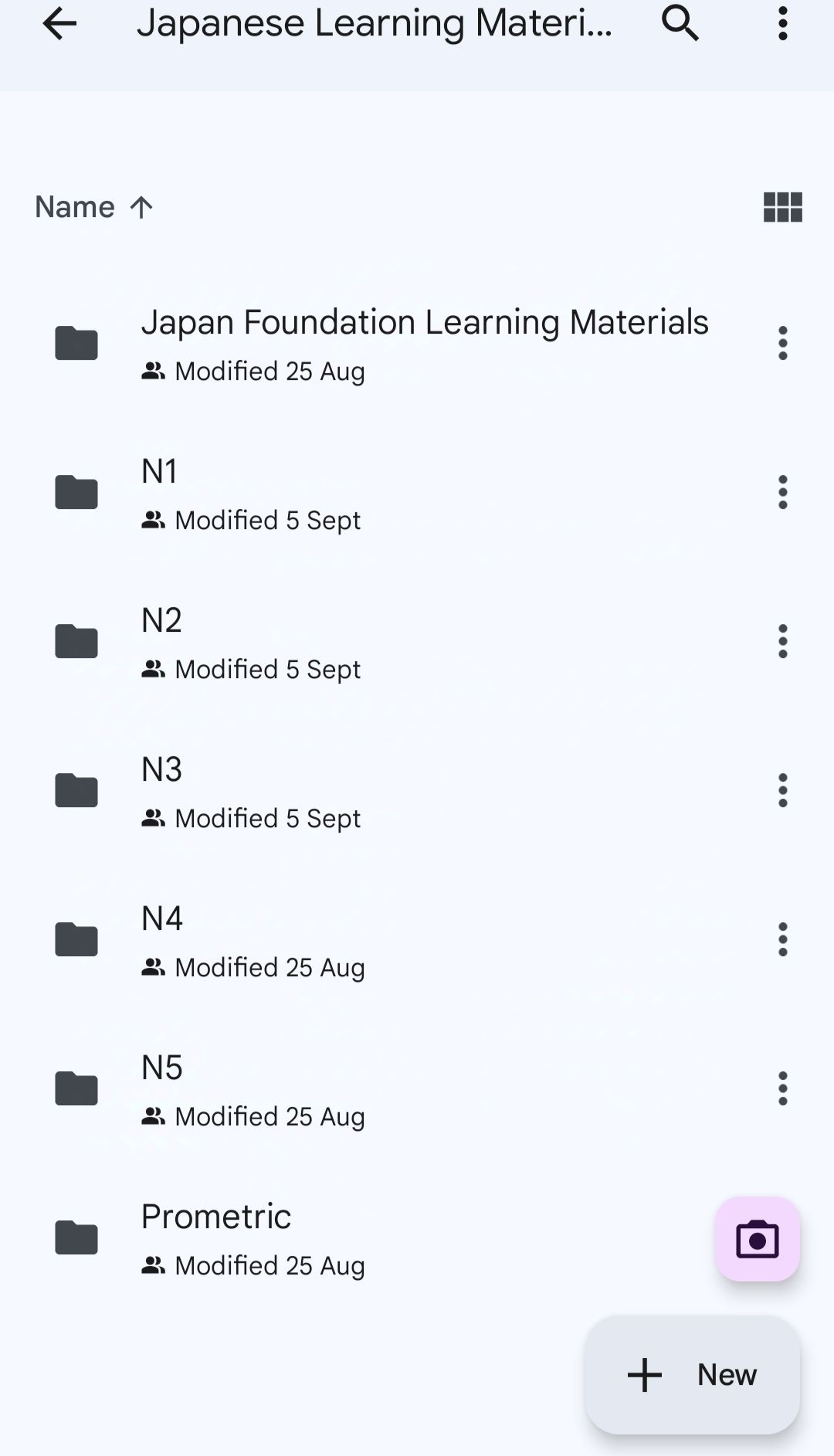Open options menu for Prometric folder

(x=782, y=1237)
